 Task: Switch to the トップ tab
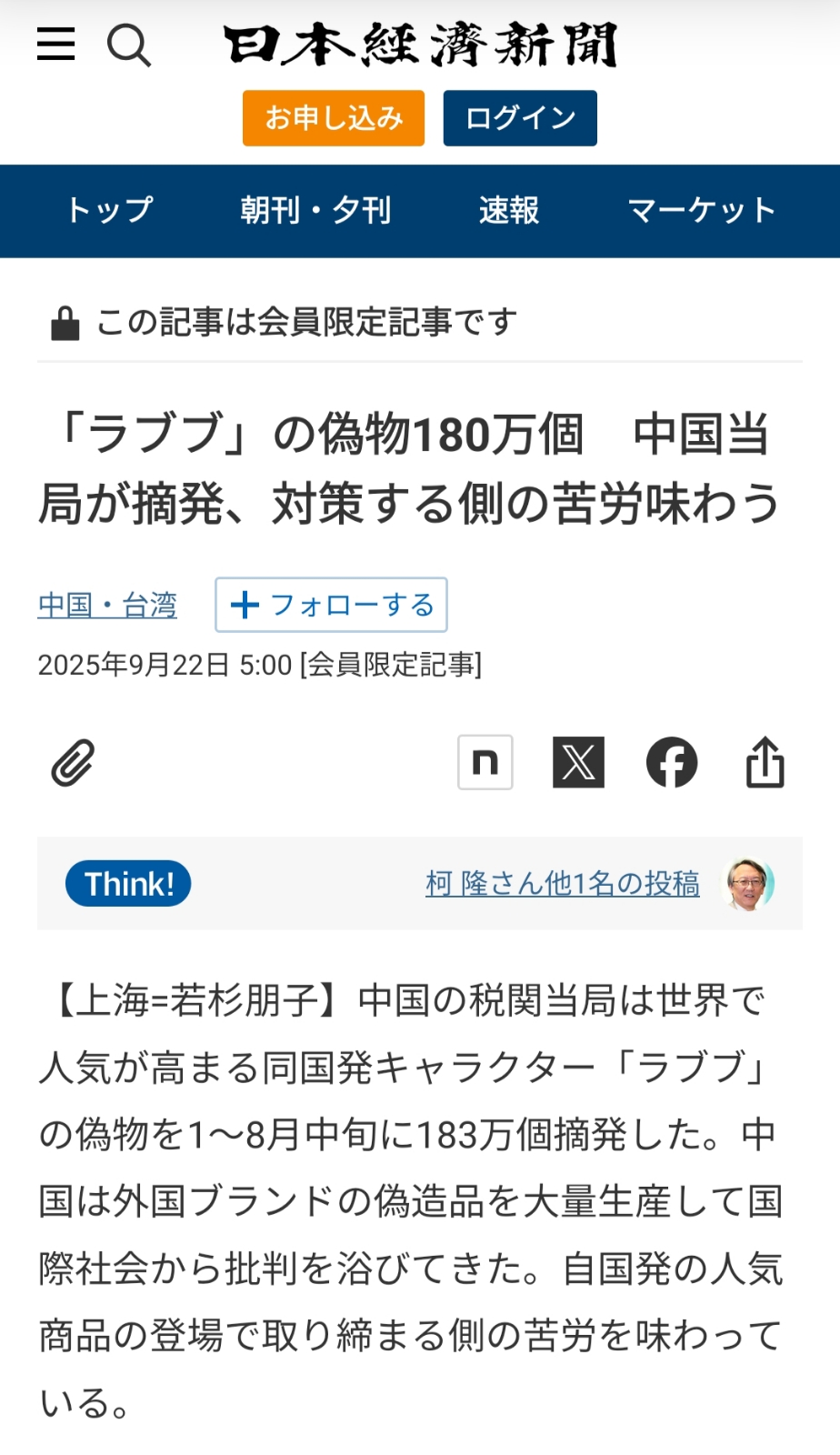110,211
